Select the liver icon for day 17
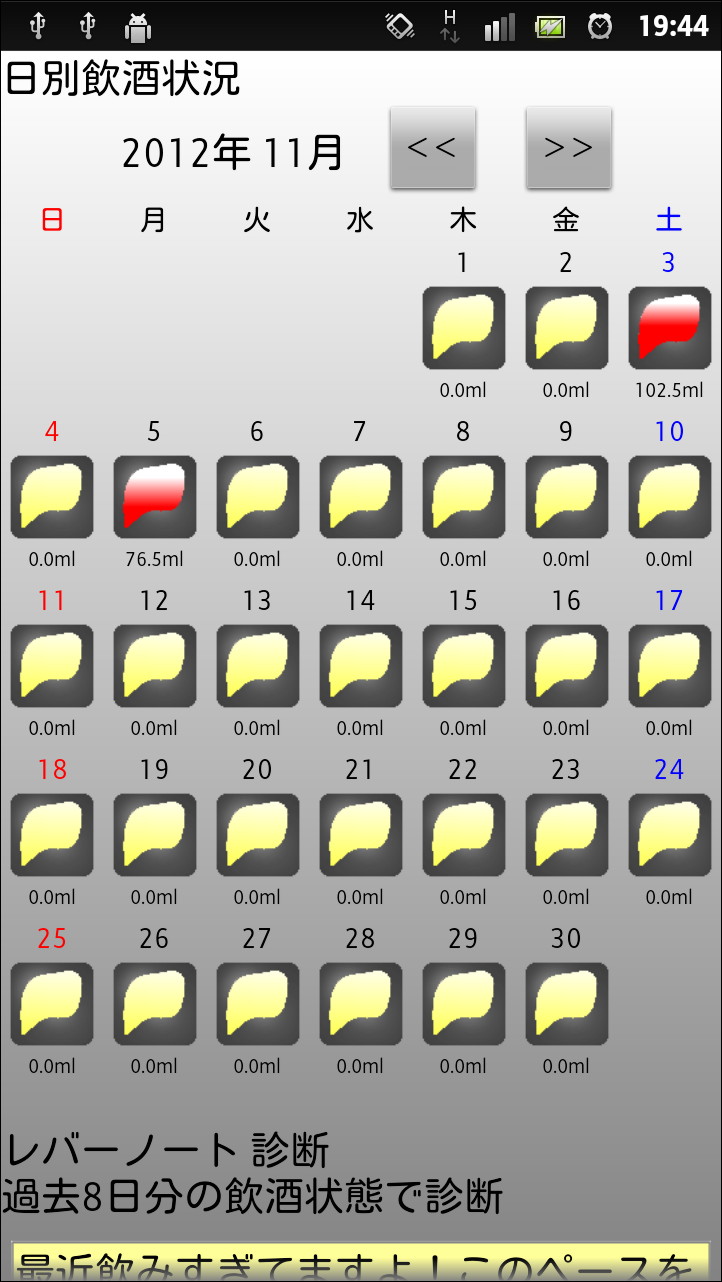Viewport: 722px width, 1282px height. pos(669,667)
